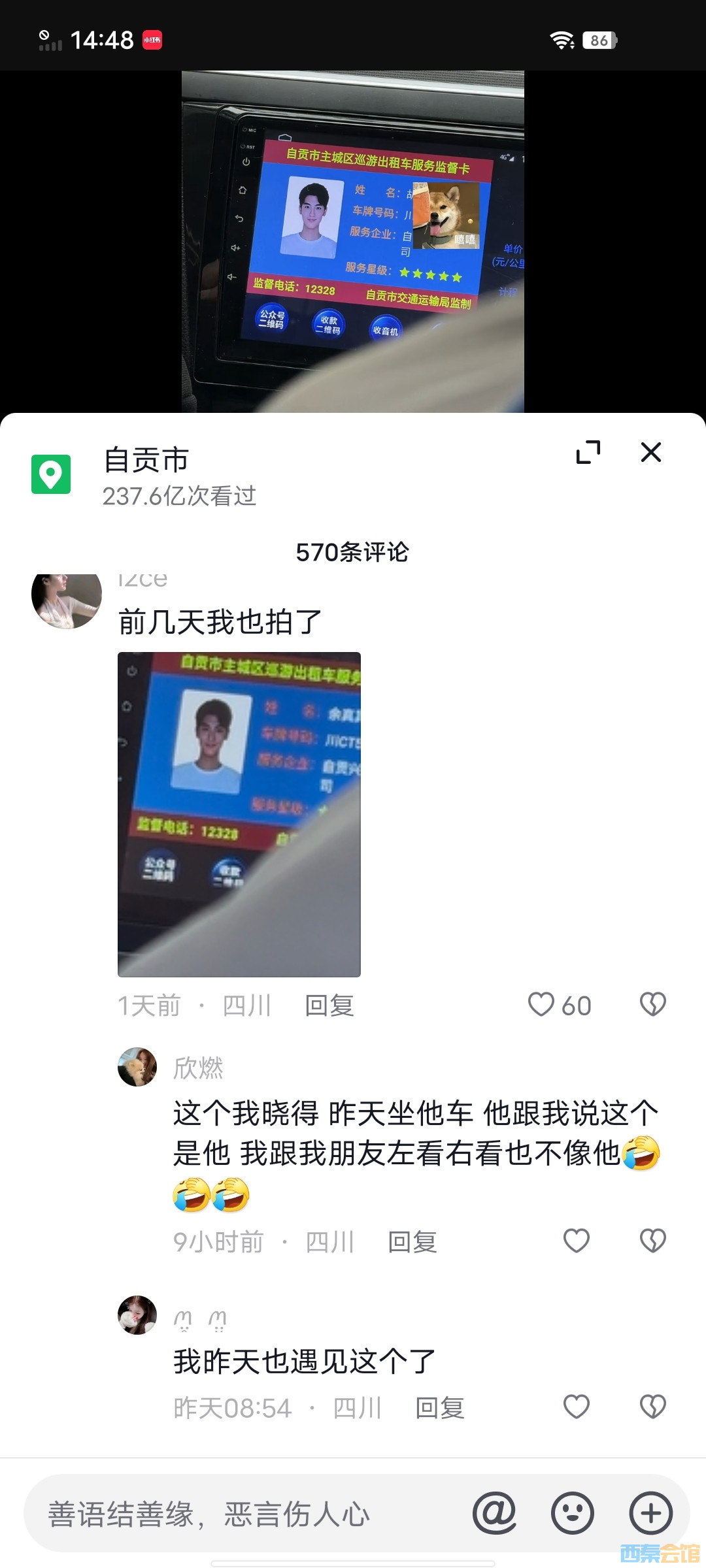Add an attachment with the plus icon
The height and width of the screenshot is (1568, 706).
[x=650, y=1513]
